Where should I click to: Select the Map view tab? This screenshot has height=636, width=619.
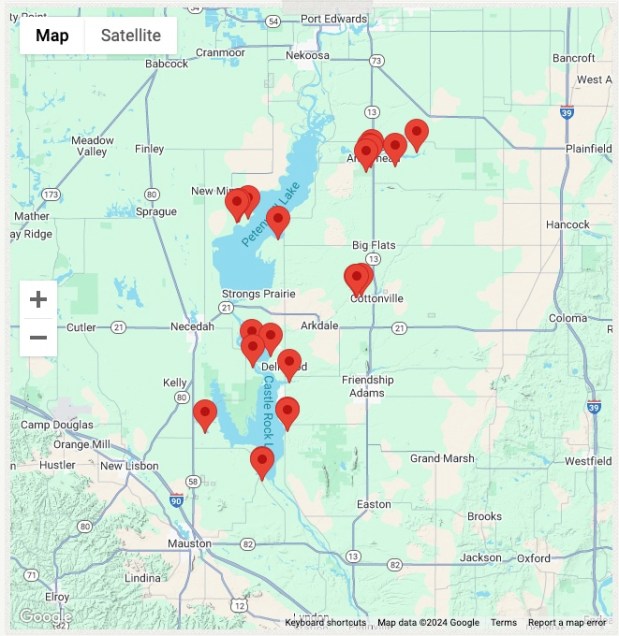53,36
